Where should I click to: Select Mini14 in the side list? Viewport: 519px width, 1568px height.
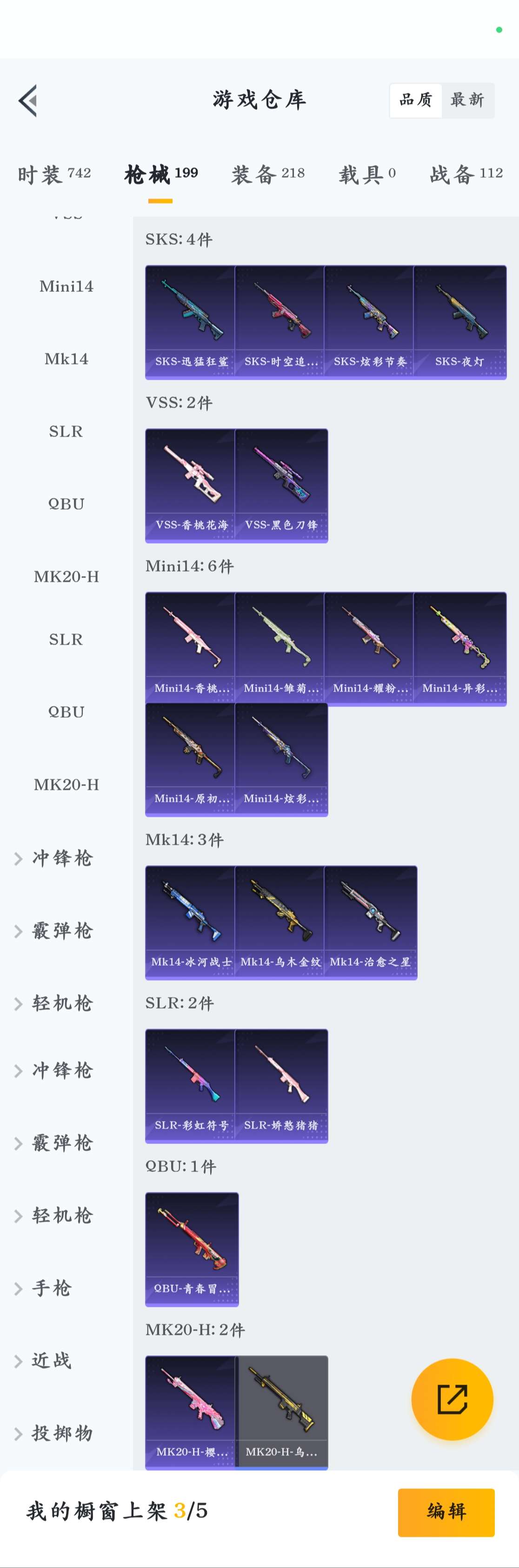pos(67,286)
